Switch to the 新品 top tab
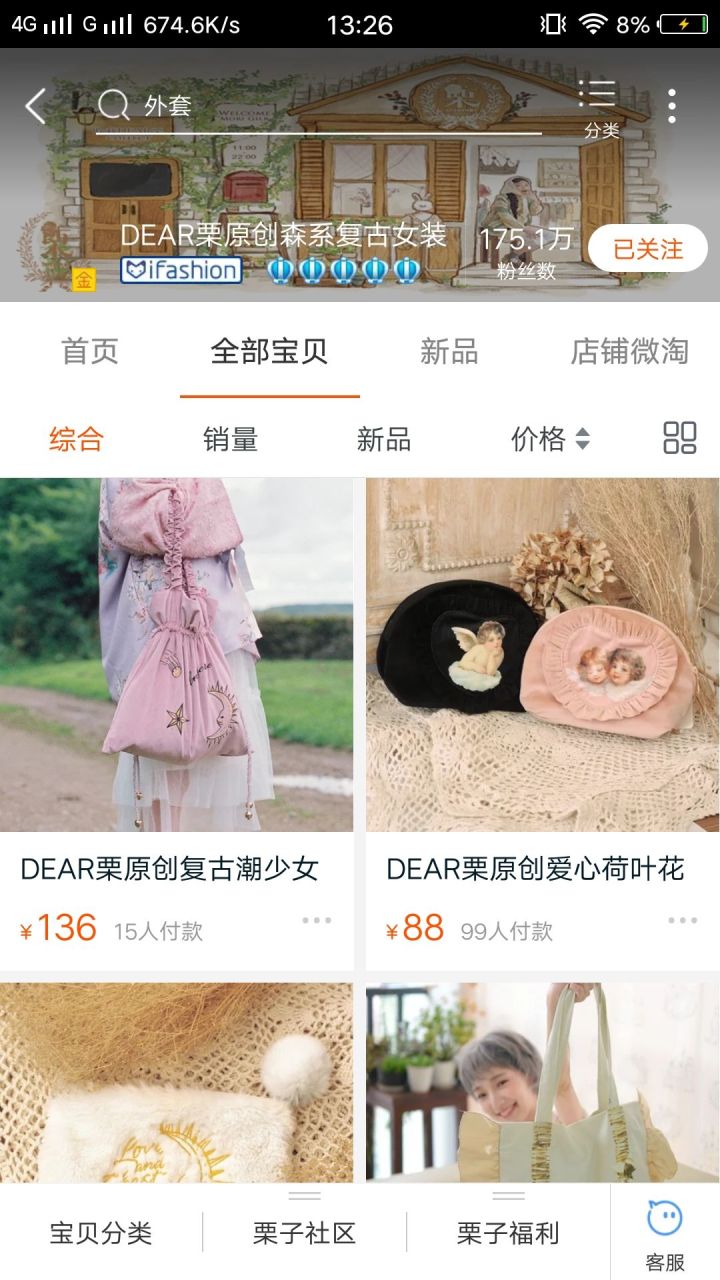 449,352
